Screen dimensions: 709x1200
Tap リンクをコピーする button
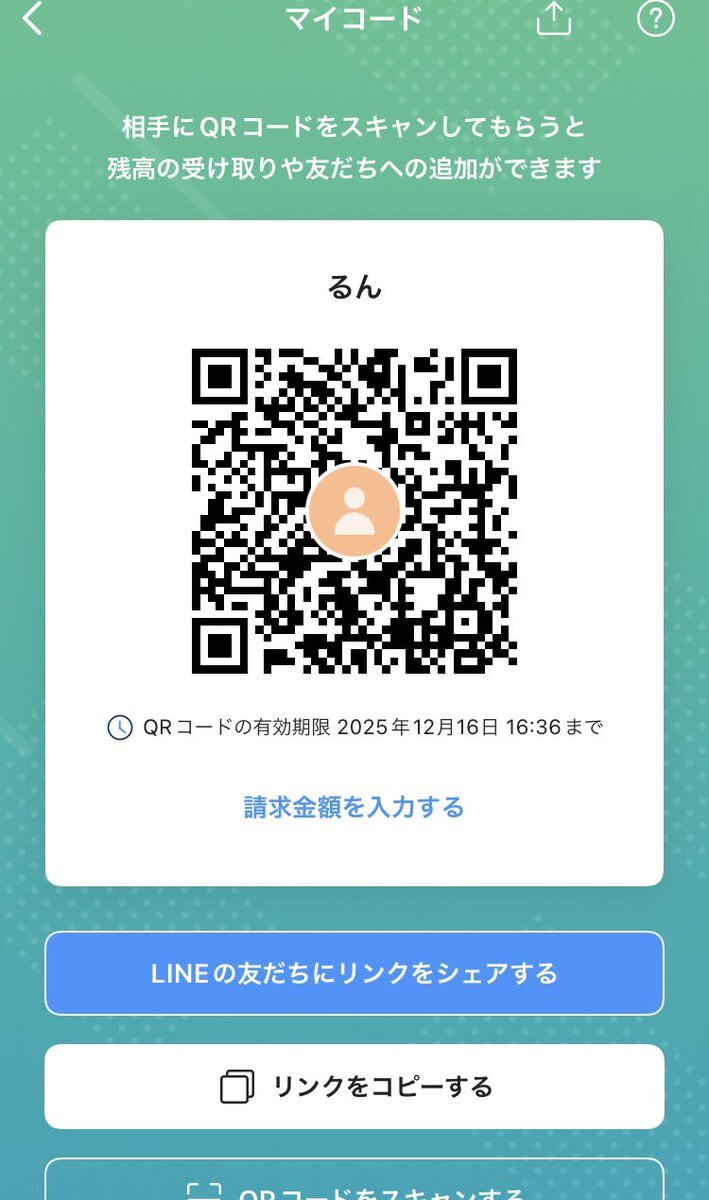pyautogui.click(x=354, y=1086)
